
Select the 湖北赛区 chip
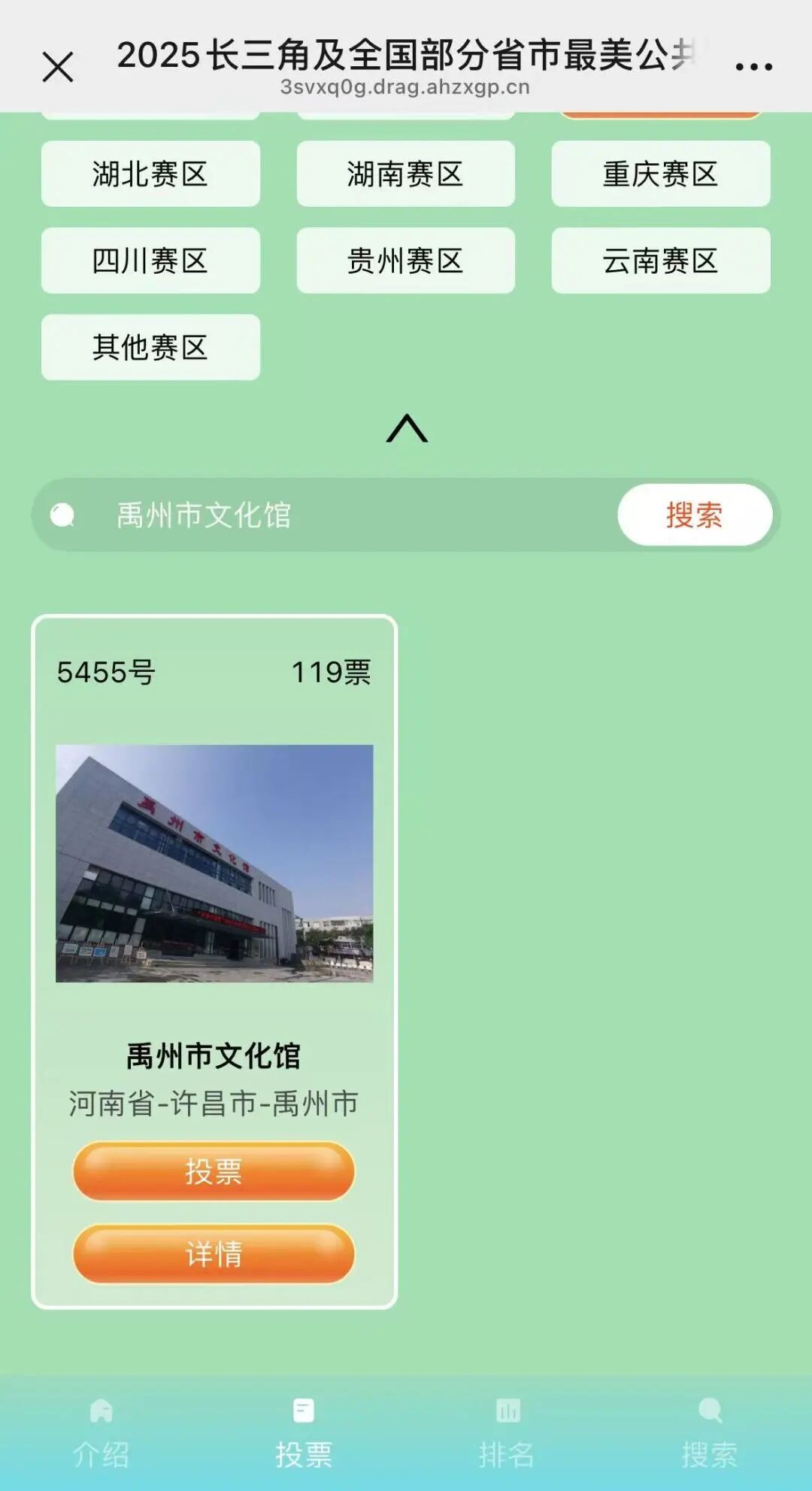(x=150, y=174)
